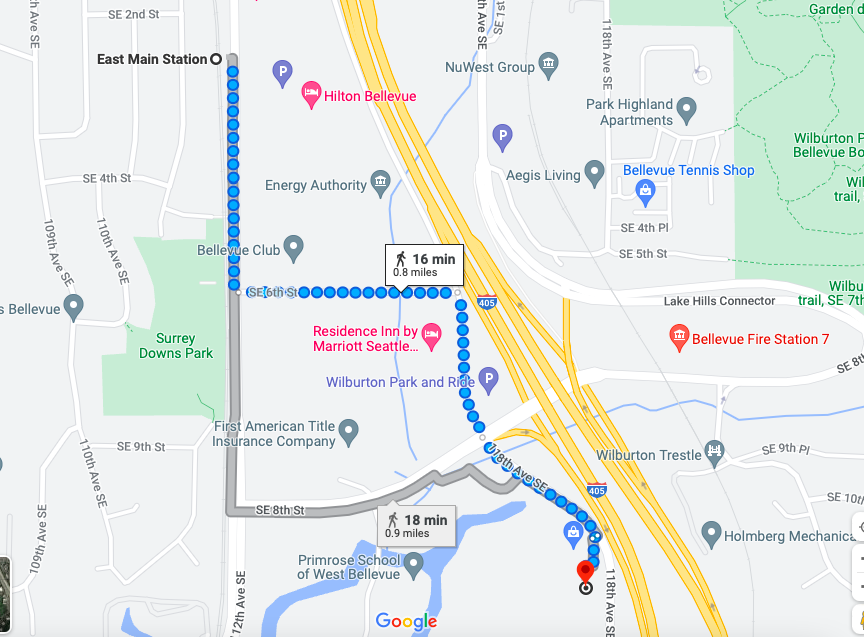Tap the red destination pin
The width and height of the screenshot is (864, 637).
click(x=586, y=573)
